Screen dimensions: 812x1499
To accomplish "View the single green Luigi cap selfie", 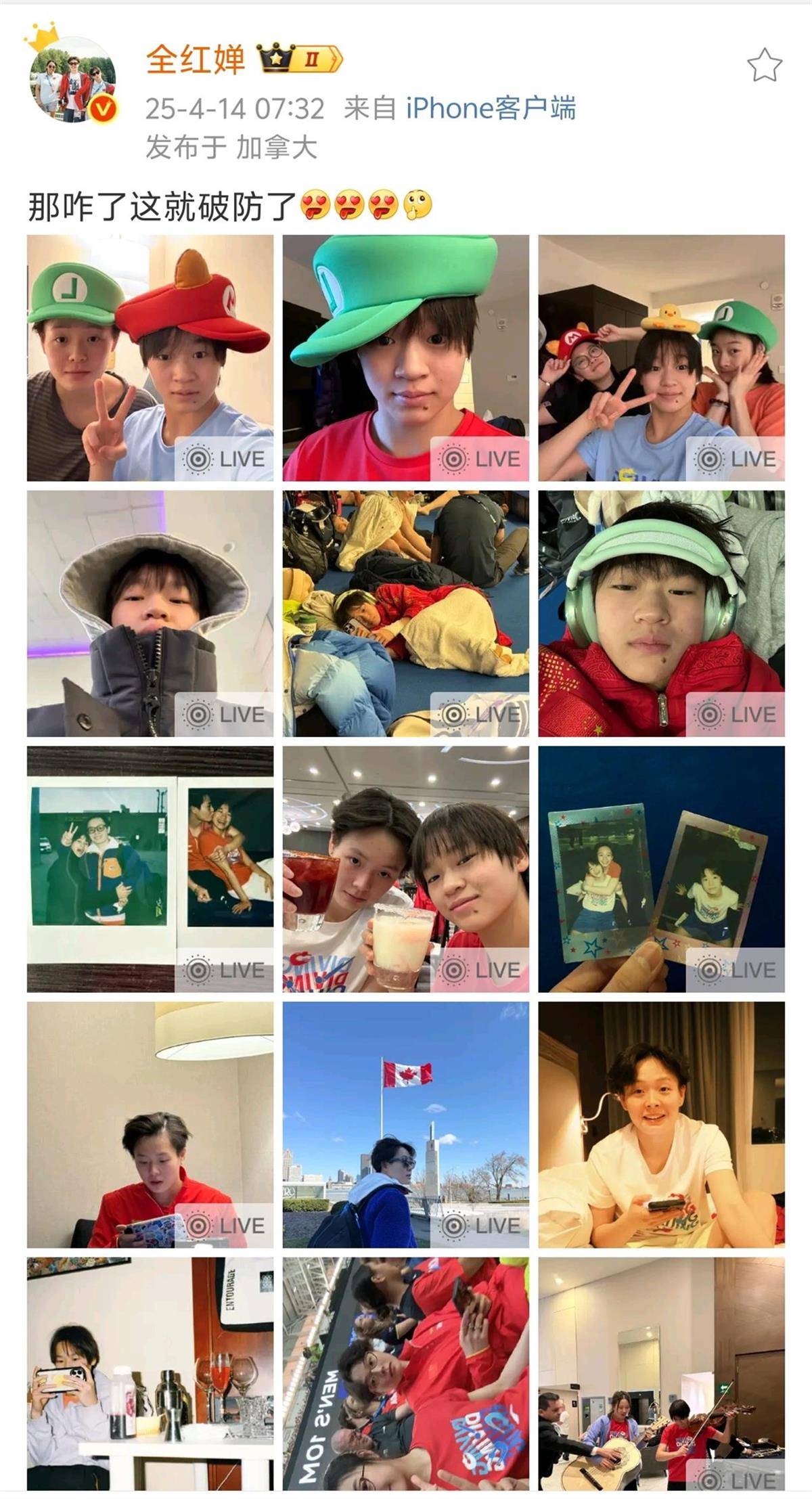I will tap(405, 357).
